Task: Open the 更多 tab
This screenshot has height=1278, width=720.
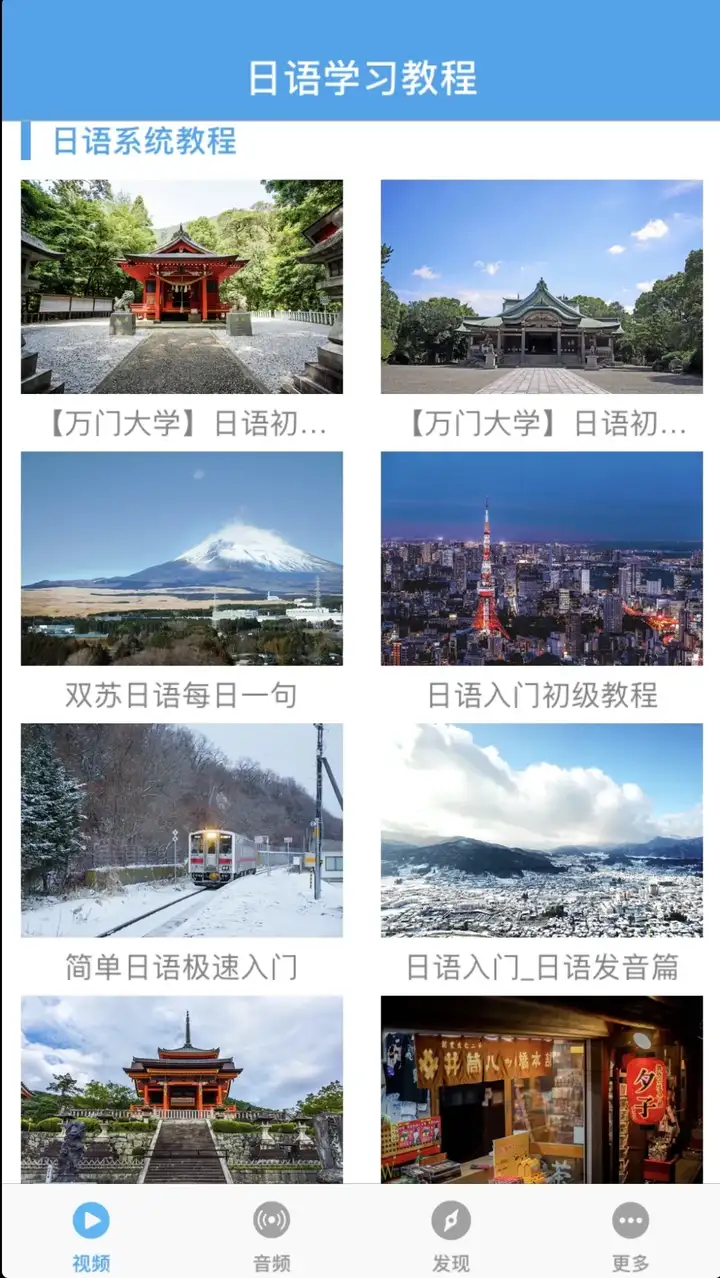Action: (x=630, y=1236)
